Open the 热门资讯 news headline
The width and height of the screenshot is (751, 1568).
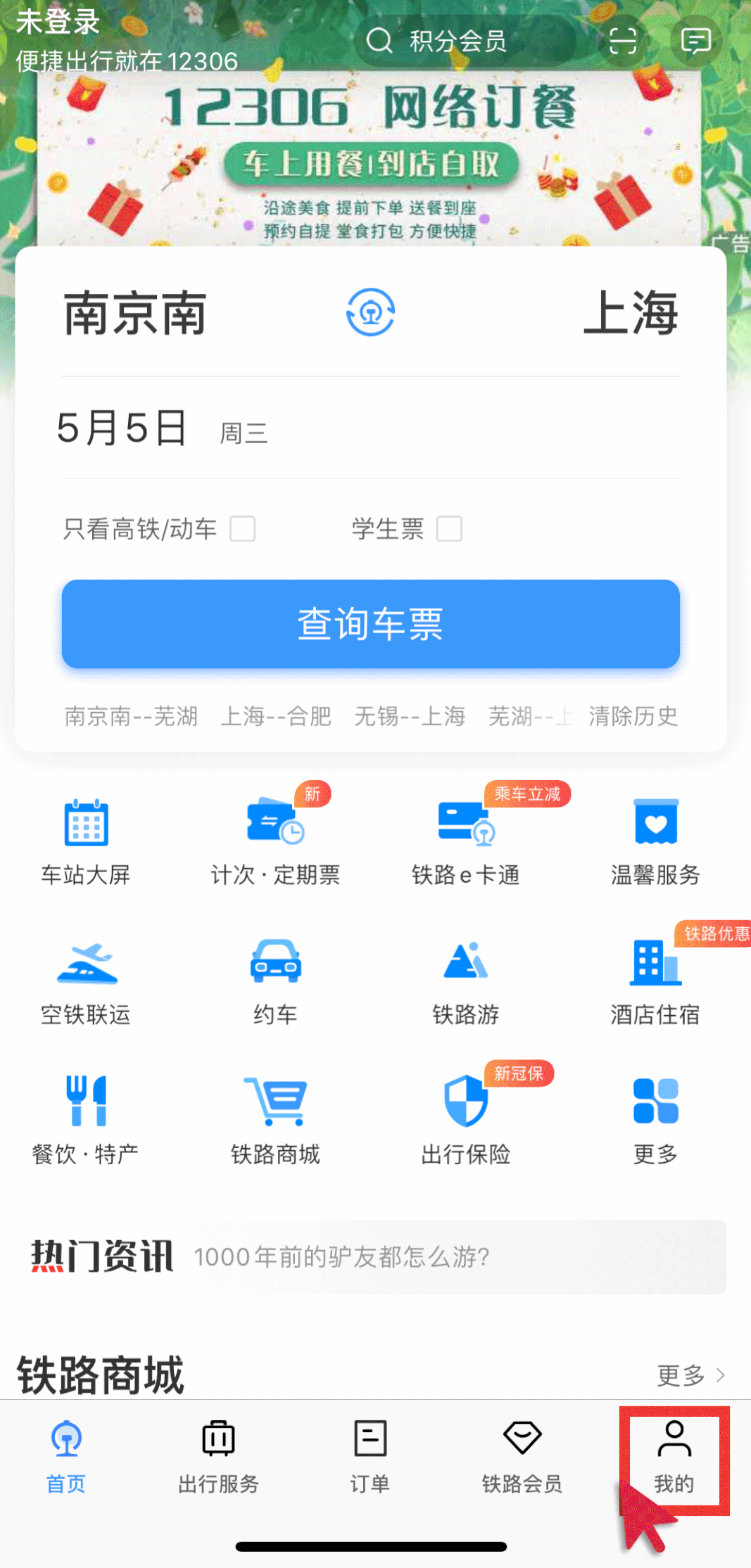[342, 1257]
